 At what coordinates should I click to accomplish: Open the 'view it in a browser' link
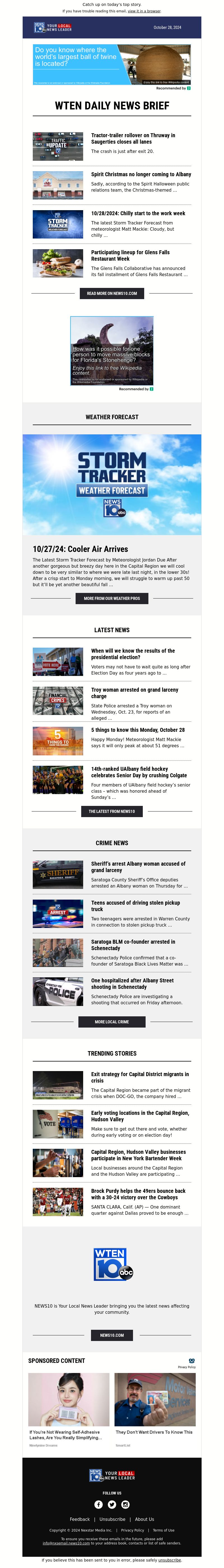pyautogui.click(x=144, y=11)
